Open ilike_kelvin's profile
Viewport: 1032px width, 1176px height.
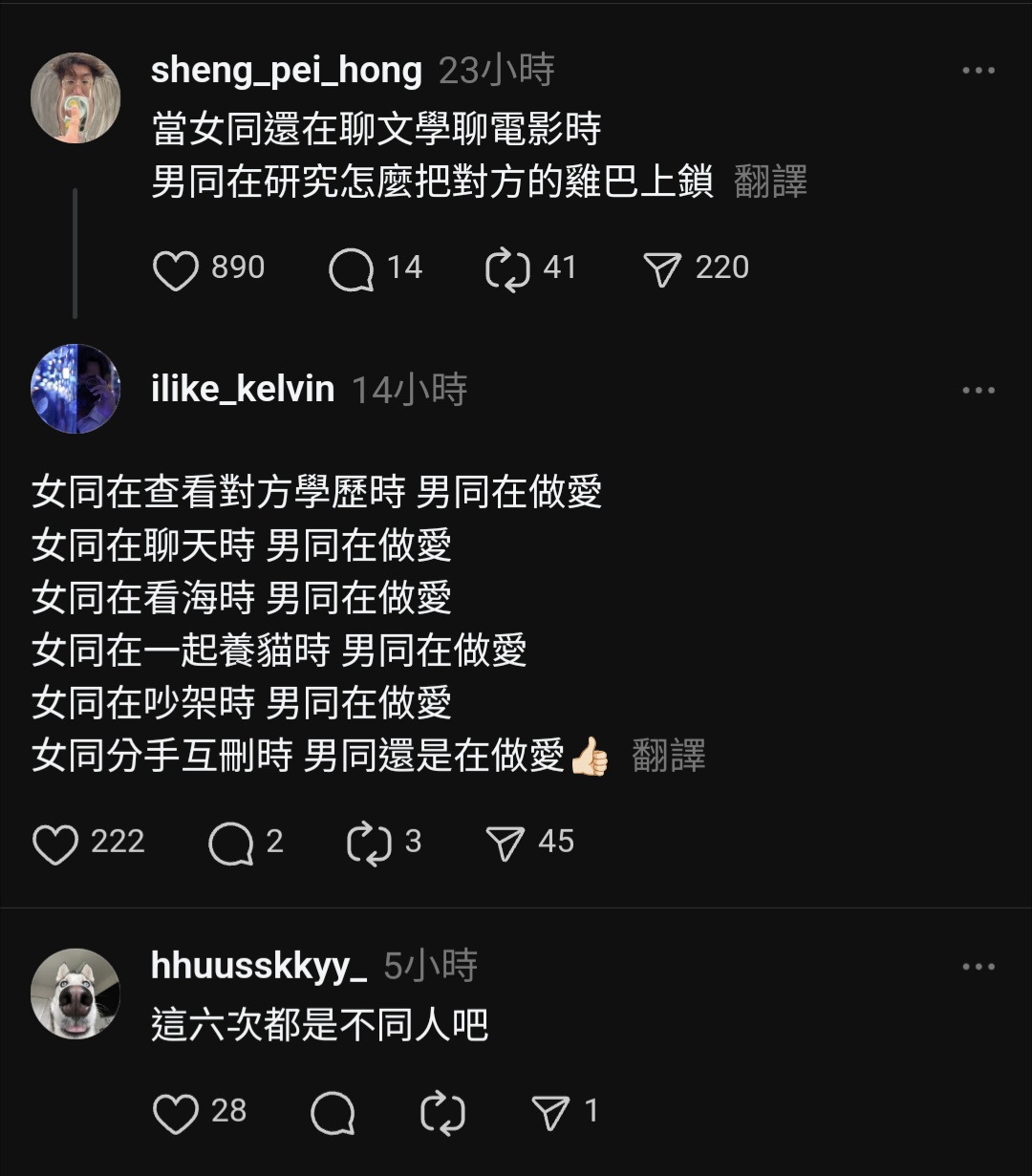coord(242,390)
